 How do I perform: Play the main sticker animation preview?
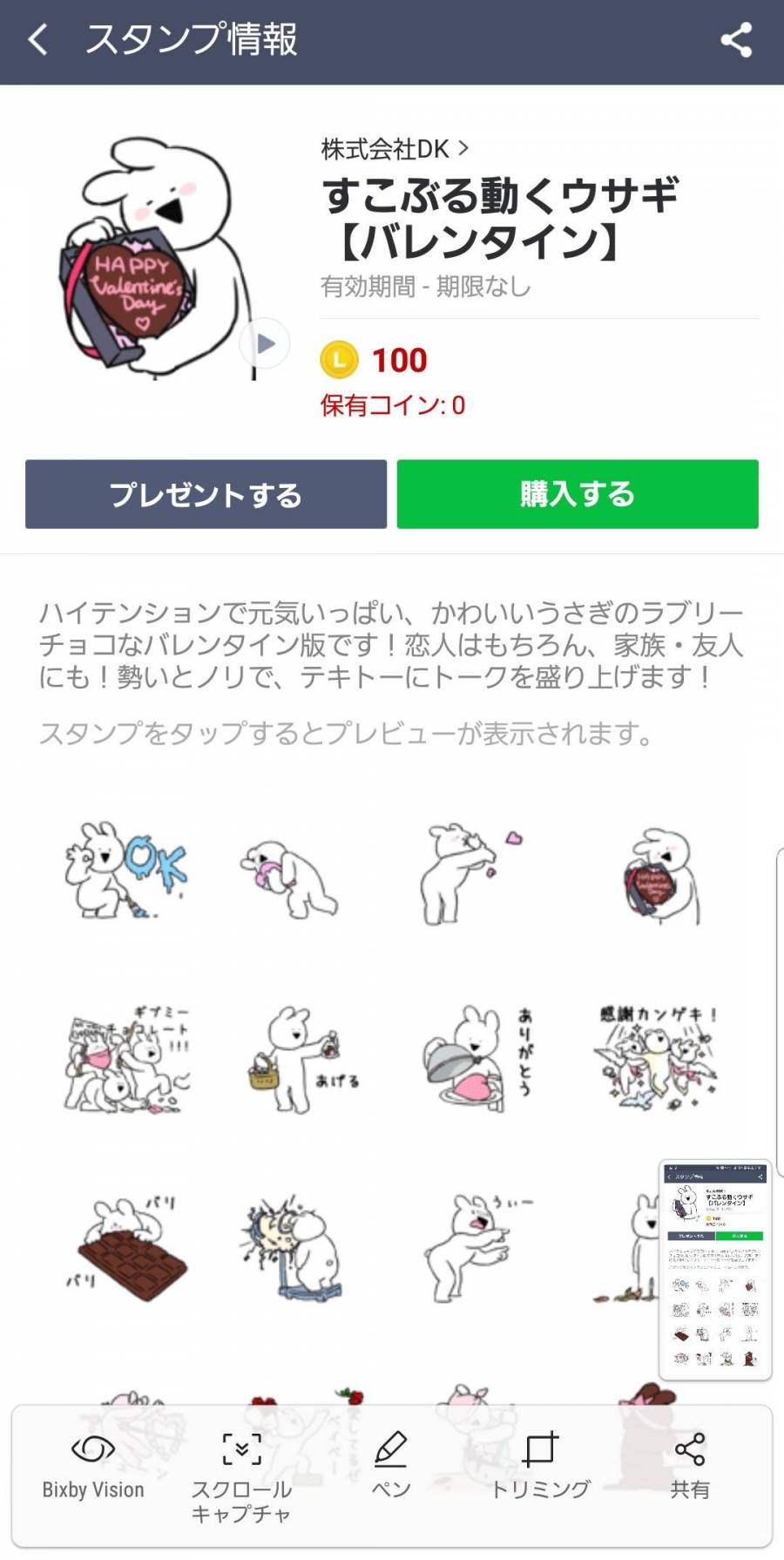(265, 343)
